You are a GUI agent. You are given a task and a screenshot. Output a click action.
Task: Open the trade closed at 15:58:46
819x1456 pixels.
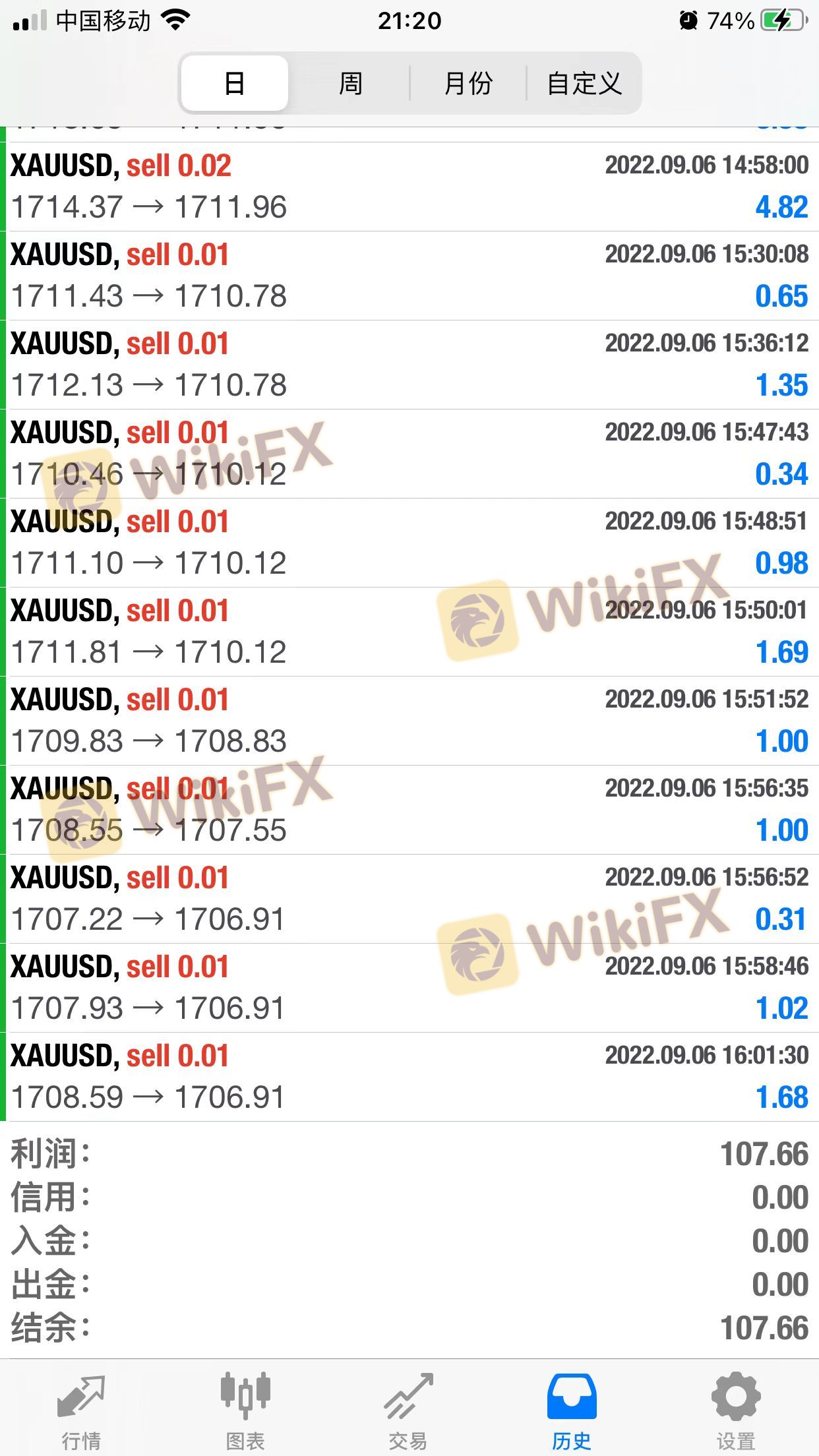click(409, 988)
